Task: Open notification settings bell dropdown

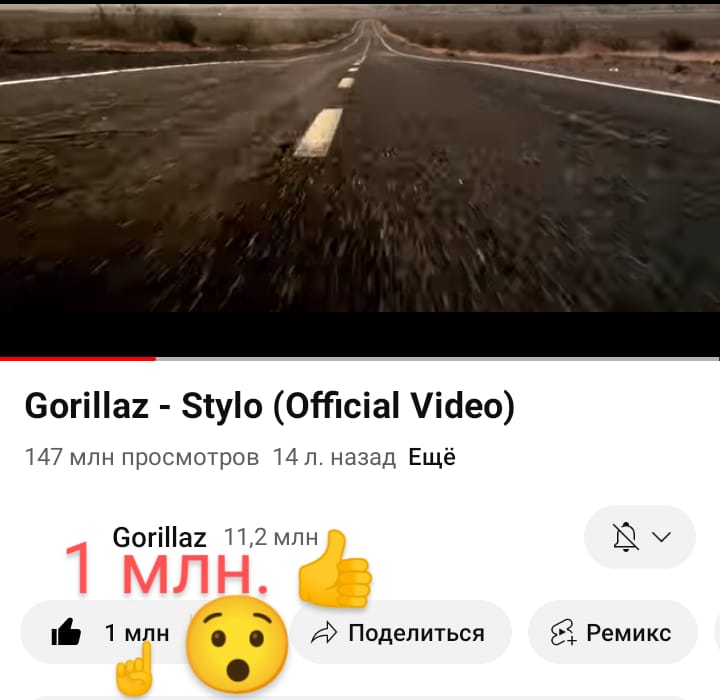Action: click(640, 538)
